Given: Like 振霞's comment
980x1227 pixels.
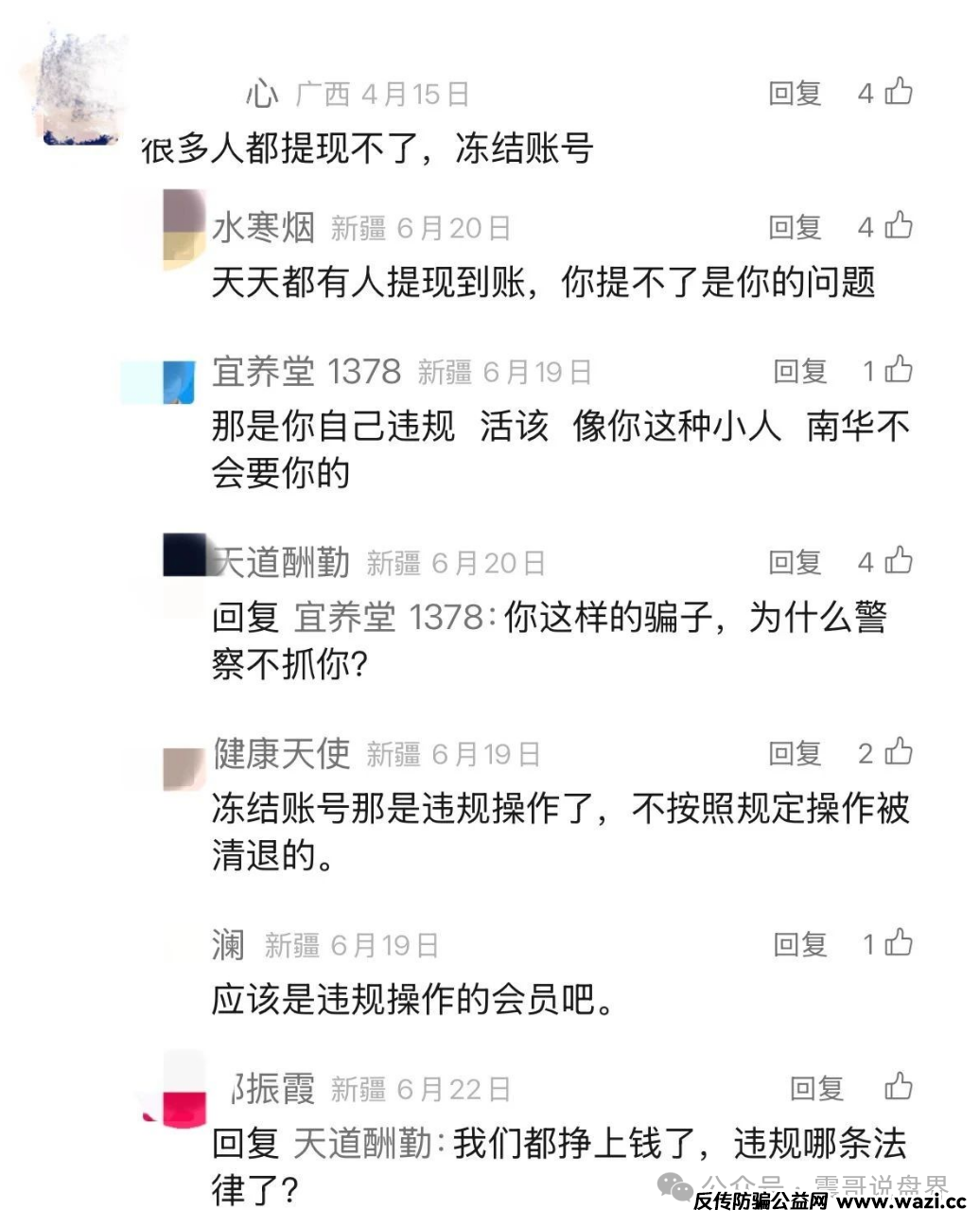Looking at the screenshot, I should (898, 1087).
